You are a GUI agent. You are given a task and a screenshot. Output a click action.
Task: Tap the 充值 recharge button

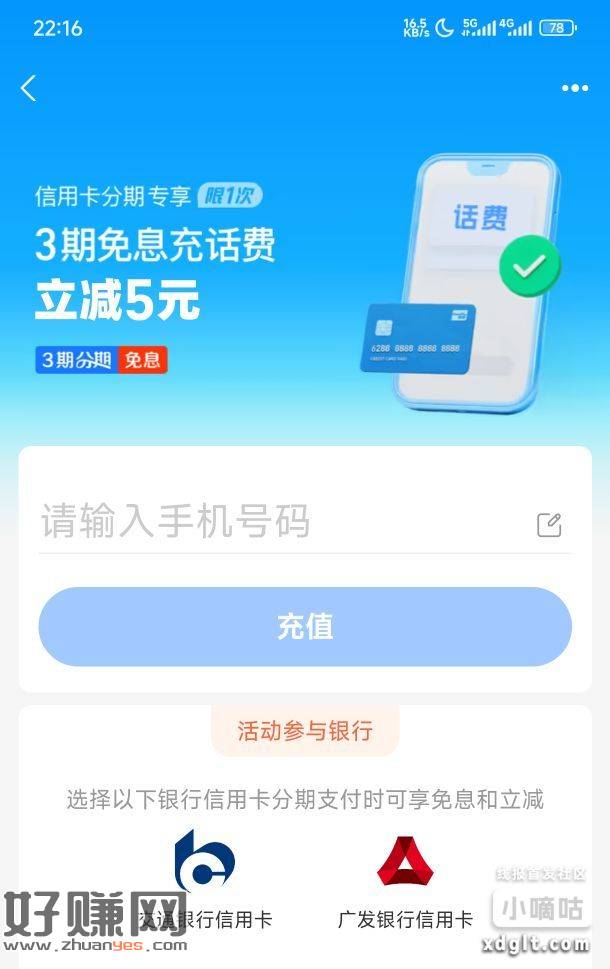(x=305, y=627)
